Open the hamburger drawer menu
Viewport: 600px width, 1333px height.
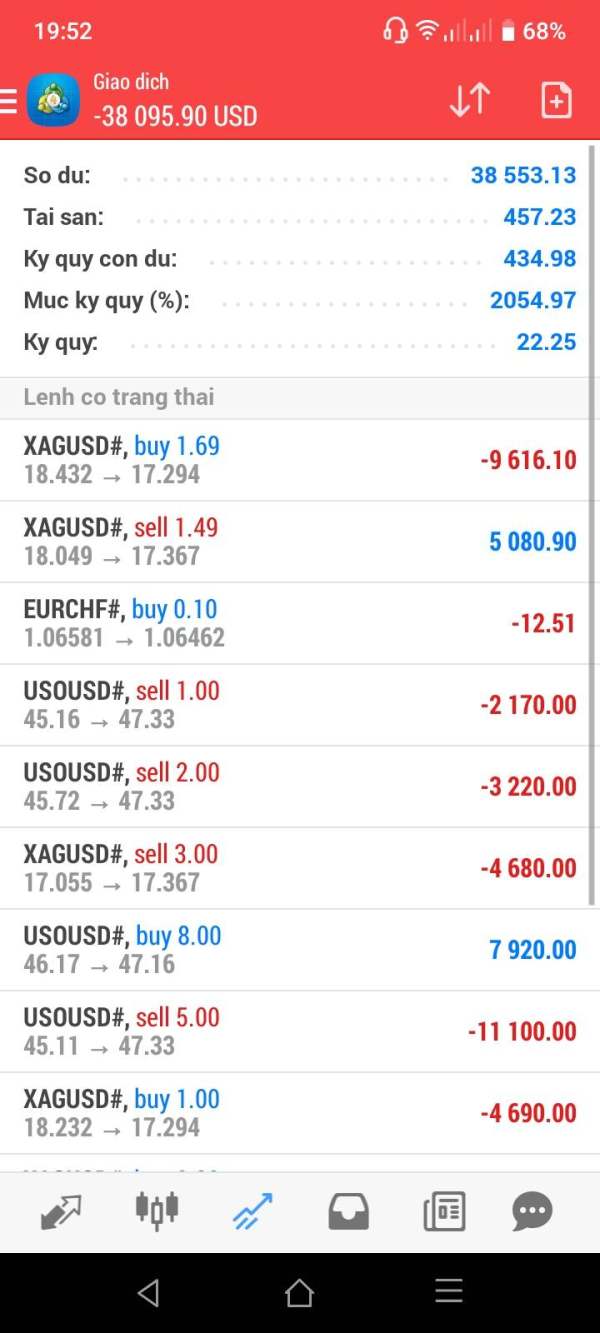[8, 101]
